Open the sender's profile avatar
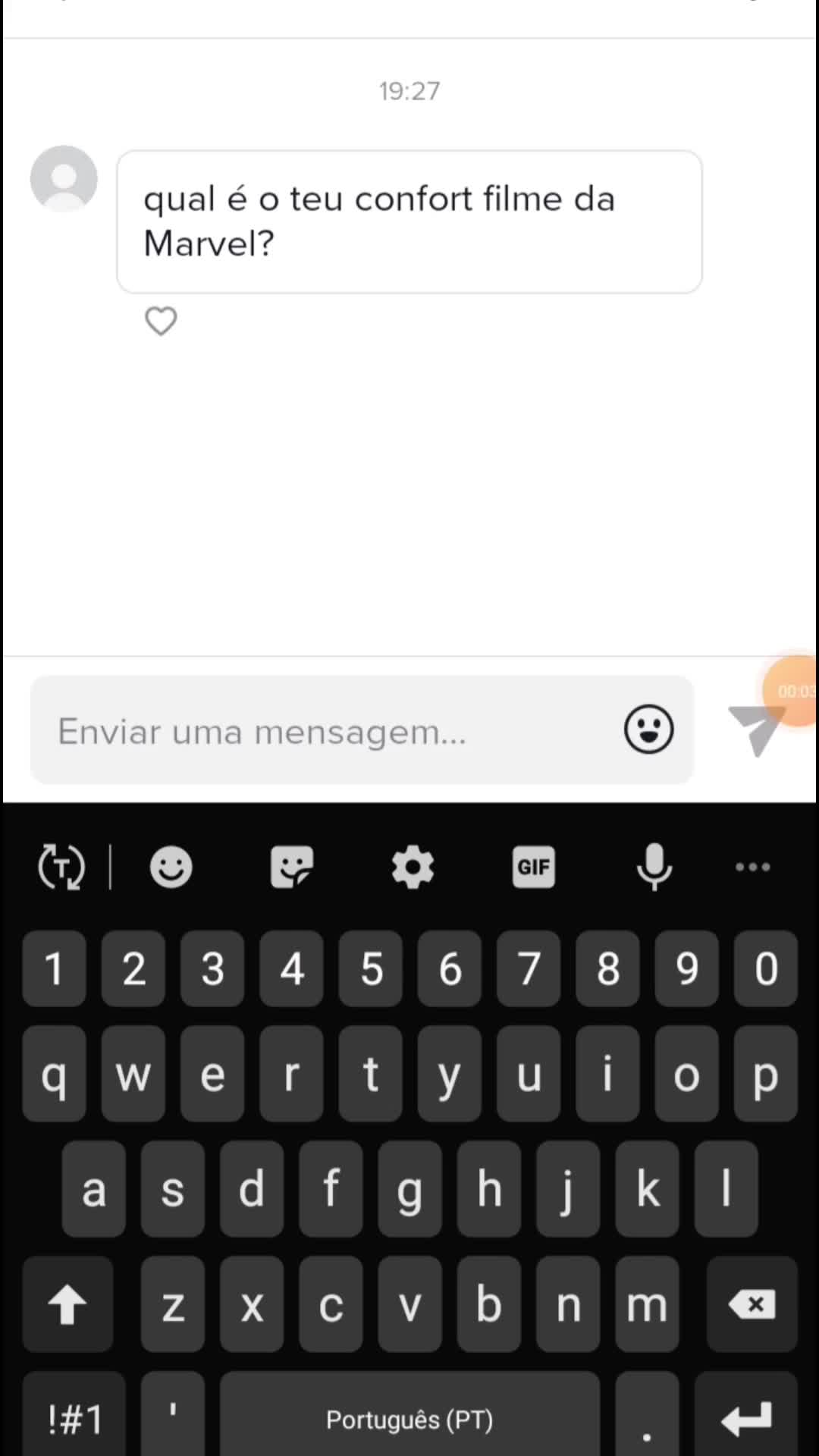Screen dimensions: 819x1456 [x=64, y=179]
